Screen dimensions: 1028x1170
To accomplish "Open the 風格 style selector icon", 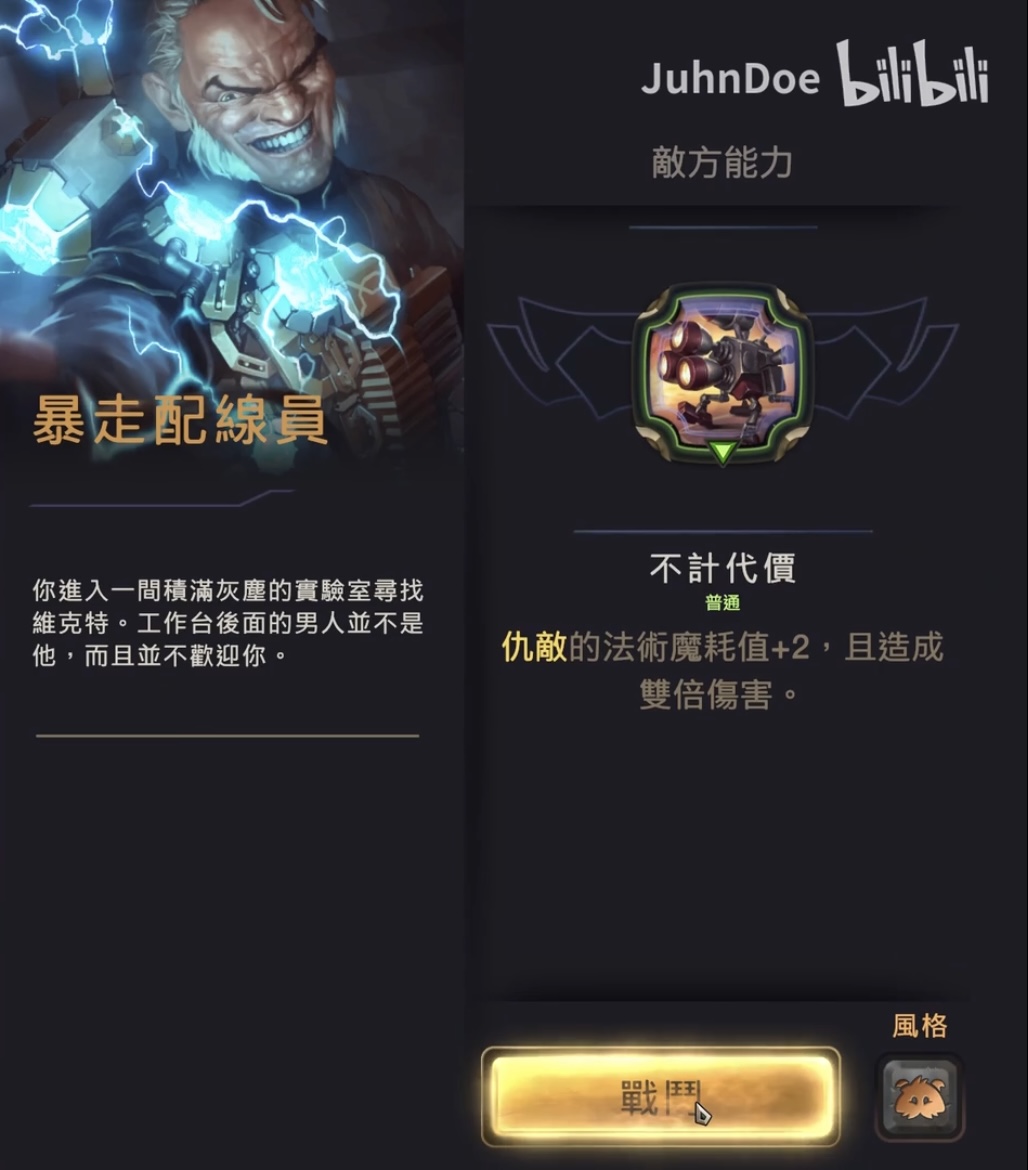I will tap(919, 1097).
